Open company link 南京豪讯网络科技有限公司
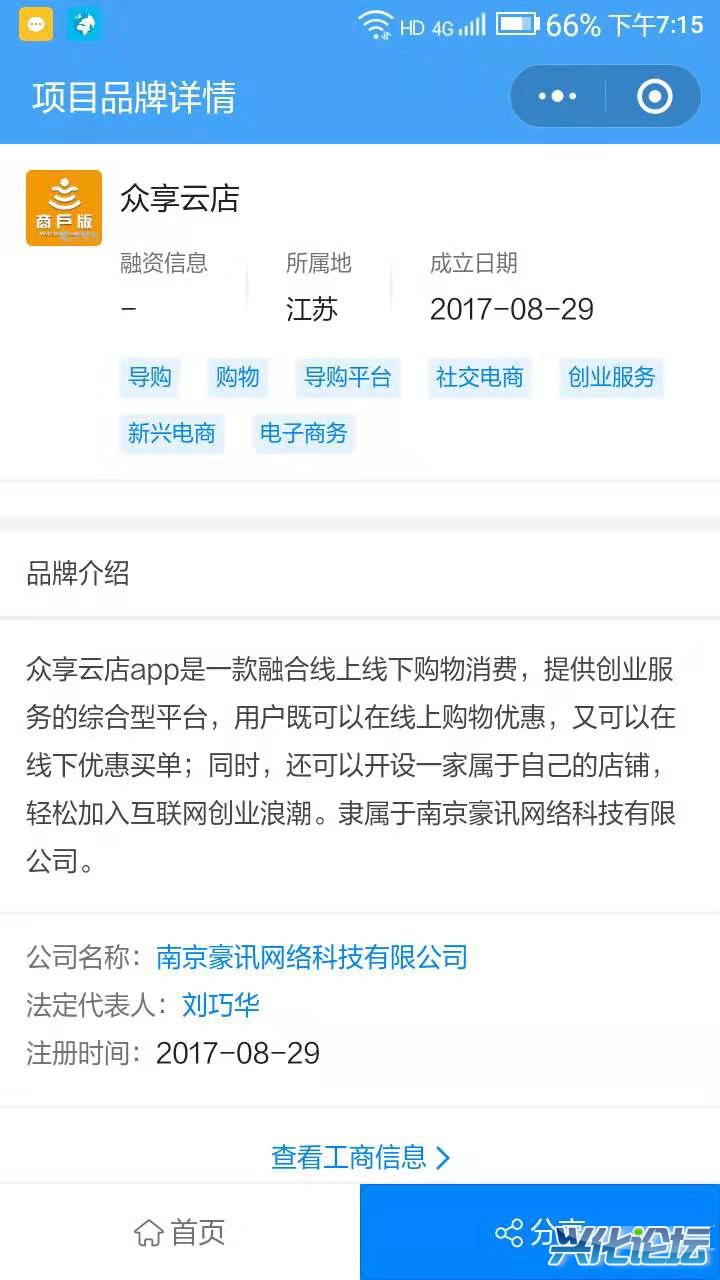720x1280 pixels. point(312,957)
